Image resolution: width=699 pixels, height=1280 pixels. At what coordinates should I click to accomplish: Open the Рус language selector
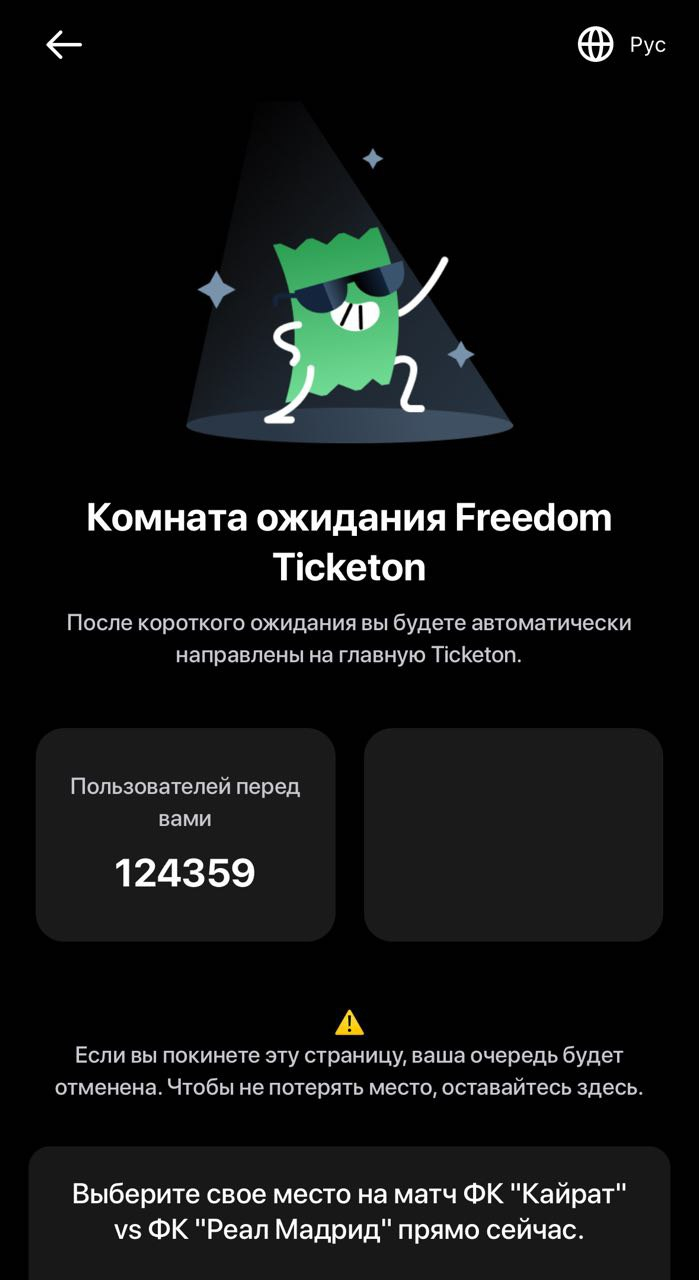[622, 45]
